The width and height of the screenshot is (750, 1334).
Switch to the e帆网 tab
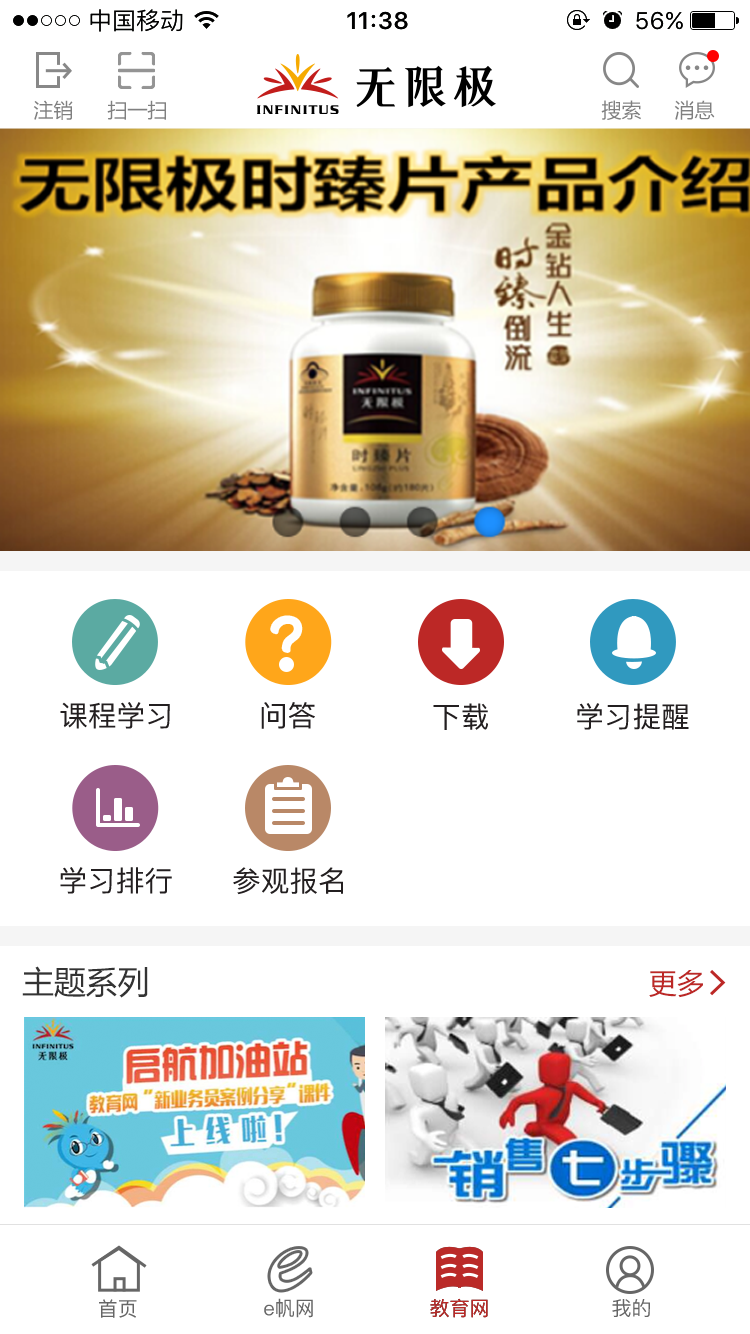(x=289, y=1282)
